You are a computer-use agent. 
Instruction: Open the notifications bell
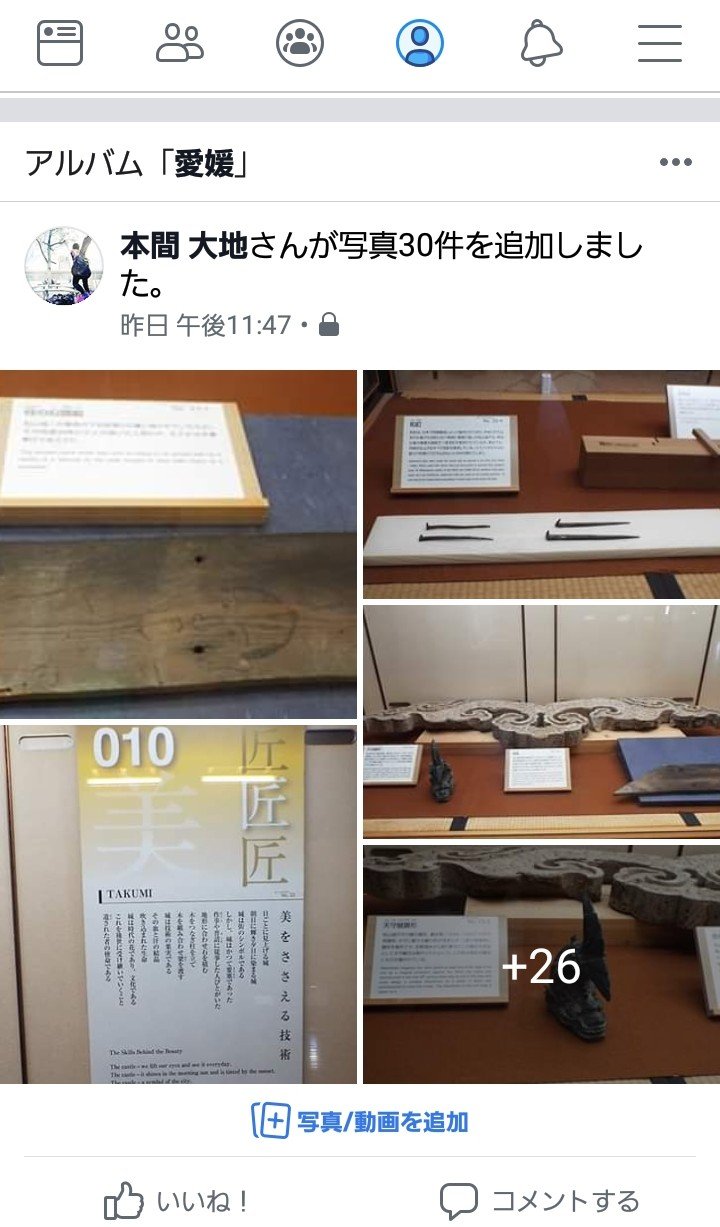point(541,43)
